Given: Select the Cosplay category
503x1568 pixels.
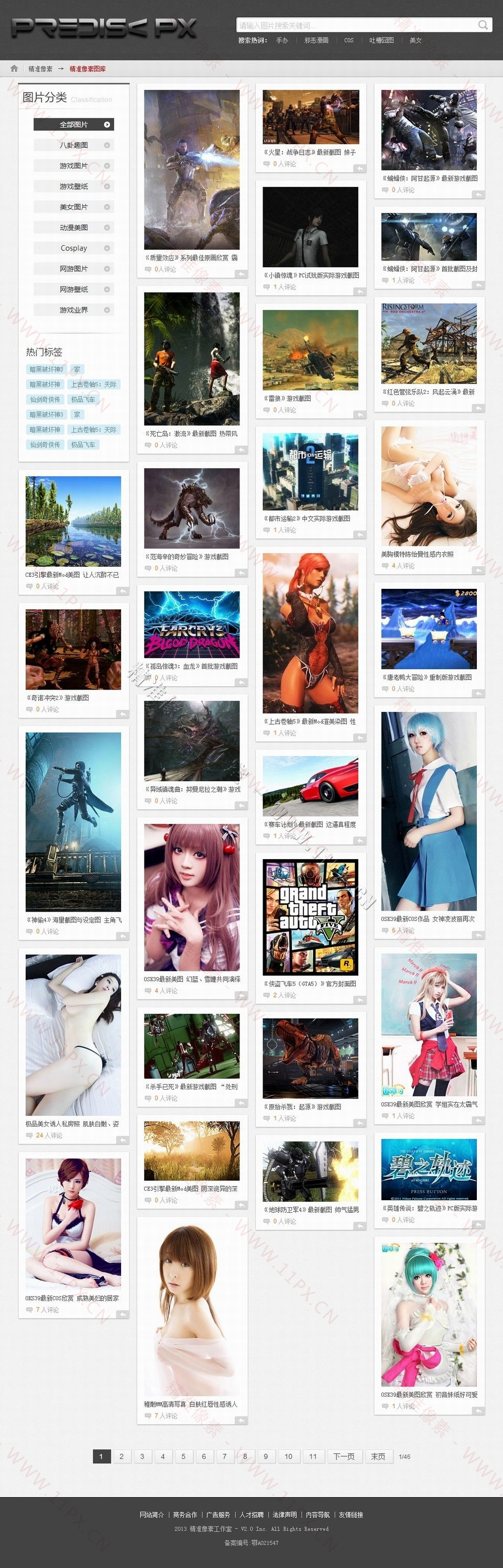Looking at the screenshot, I should [x=74, y=248].
